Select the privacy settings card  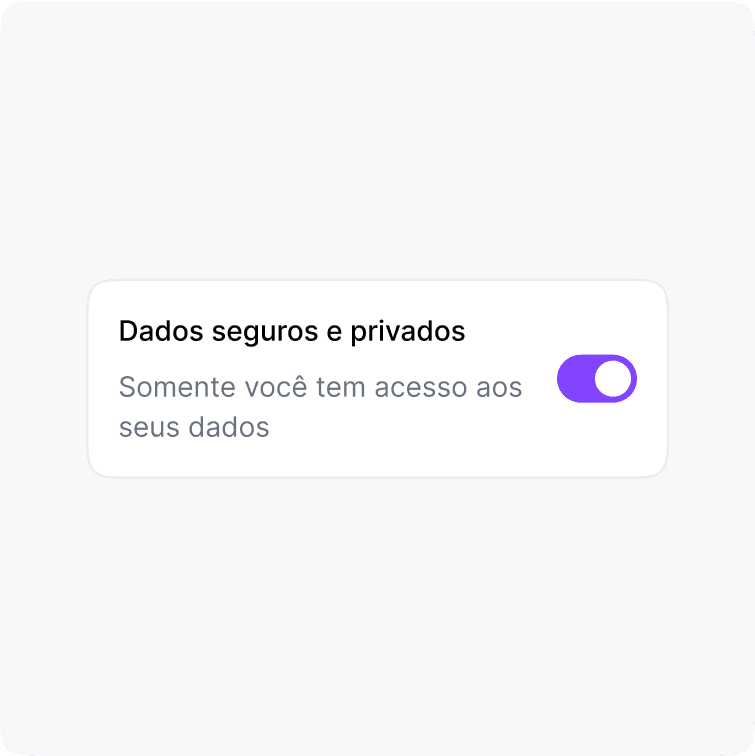click(377, 377)
